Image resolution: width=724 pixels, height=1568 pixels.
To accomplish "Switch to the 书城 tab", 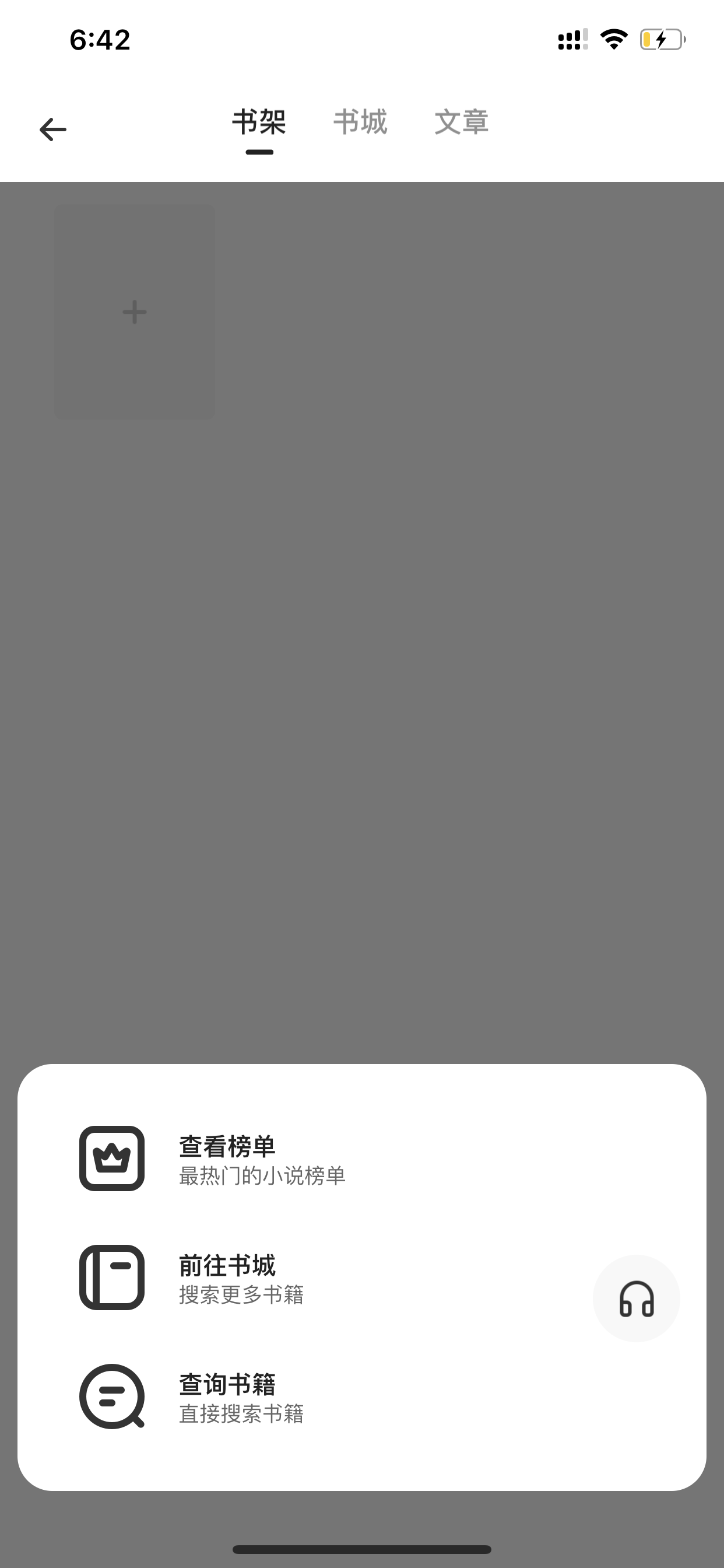I will tap(360, 122).
